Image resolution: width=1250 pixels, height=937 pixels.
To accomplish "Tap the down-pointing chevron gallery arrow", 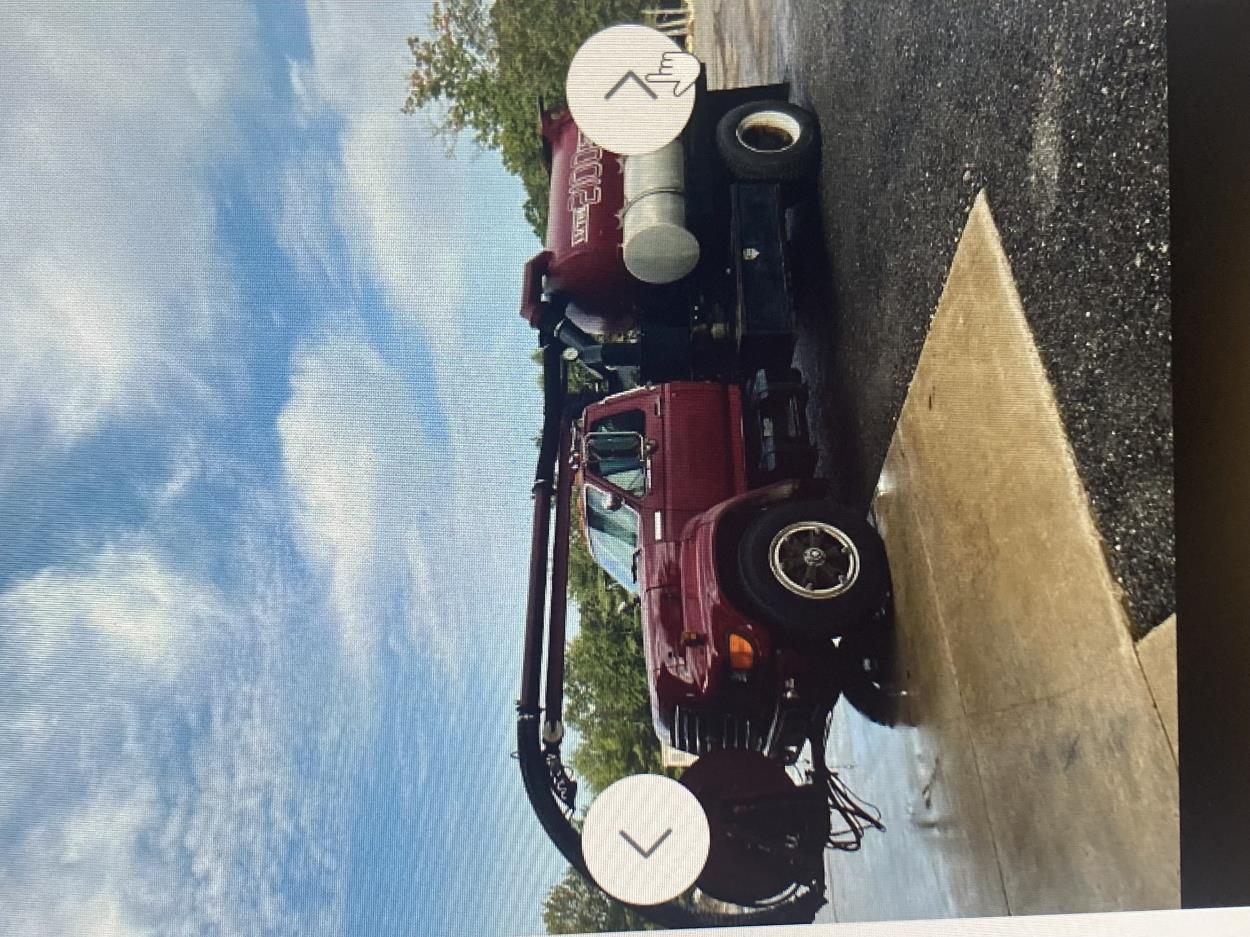I will (645, 840).
